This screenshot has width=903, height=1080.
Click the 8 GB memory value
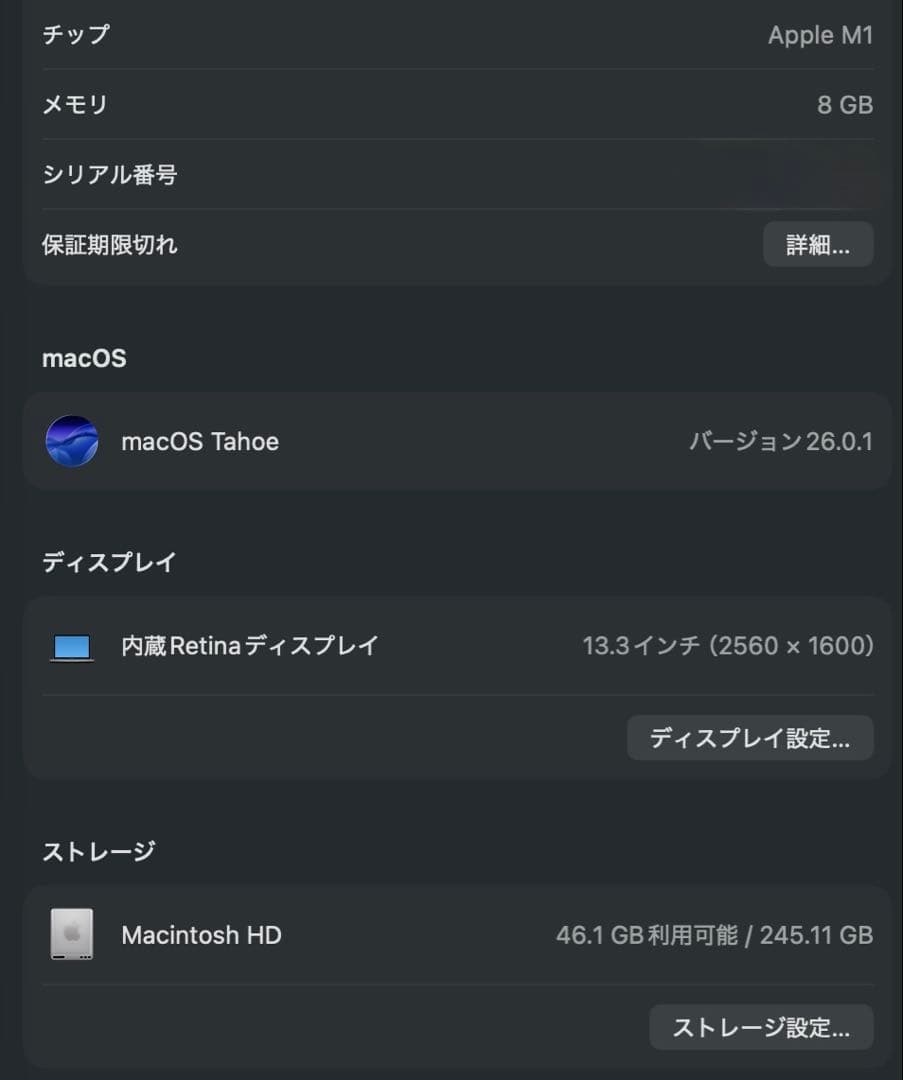pos(849,104)
